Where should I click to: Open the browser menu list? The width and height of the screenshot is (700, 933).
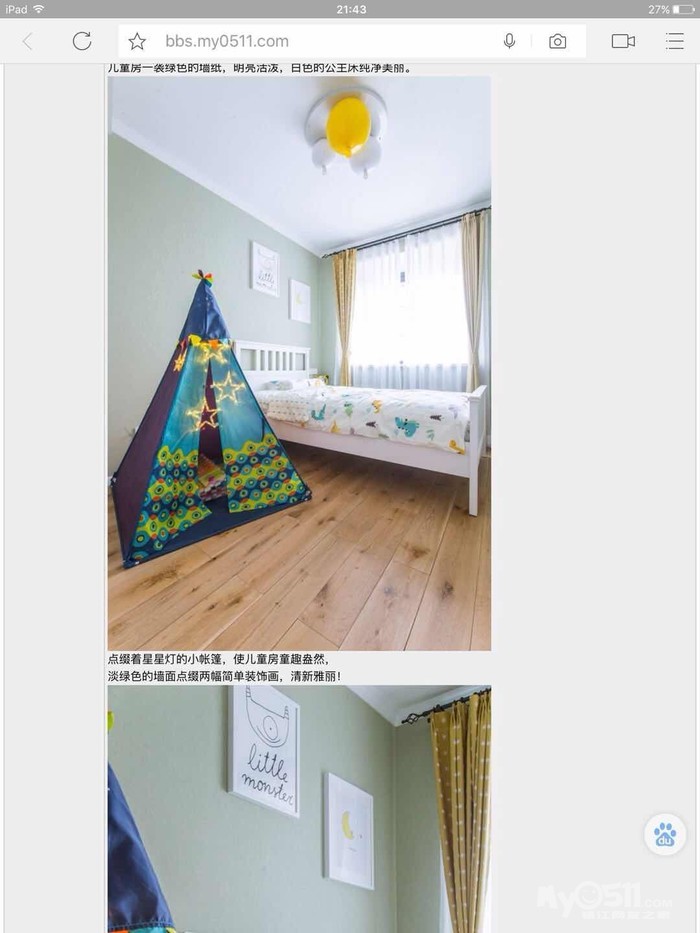(675, 41)
